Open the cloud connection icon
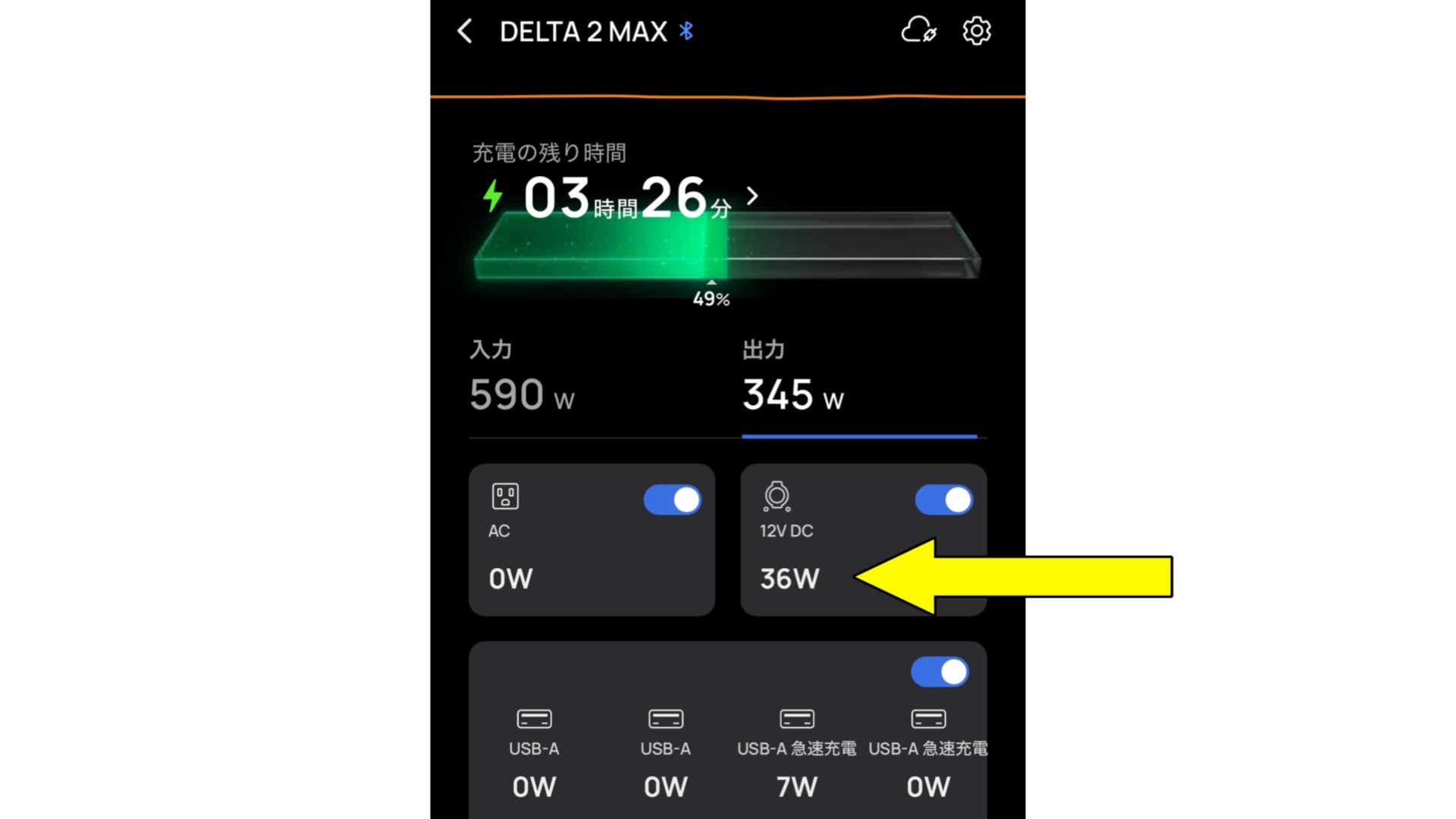Viewport: 1456px width, 819px height. click(918, 31)
